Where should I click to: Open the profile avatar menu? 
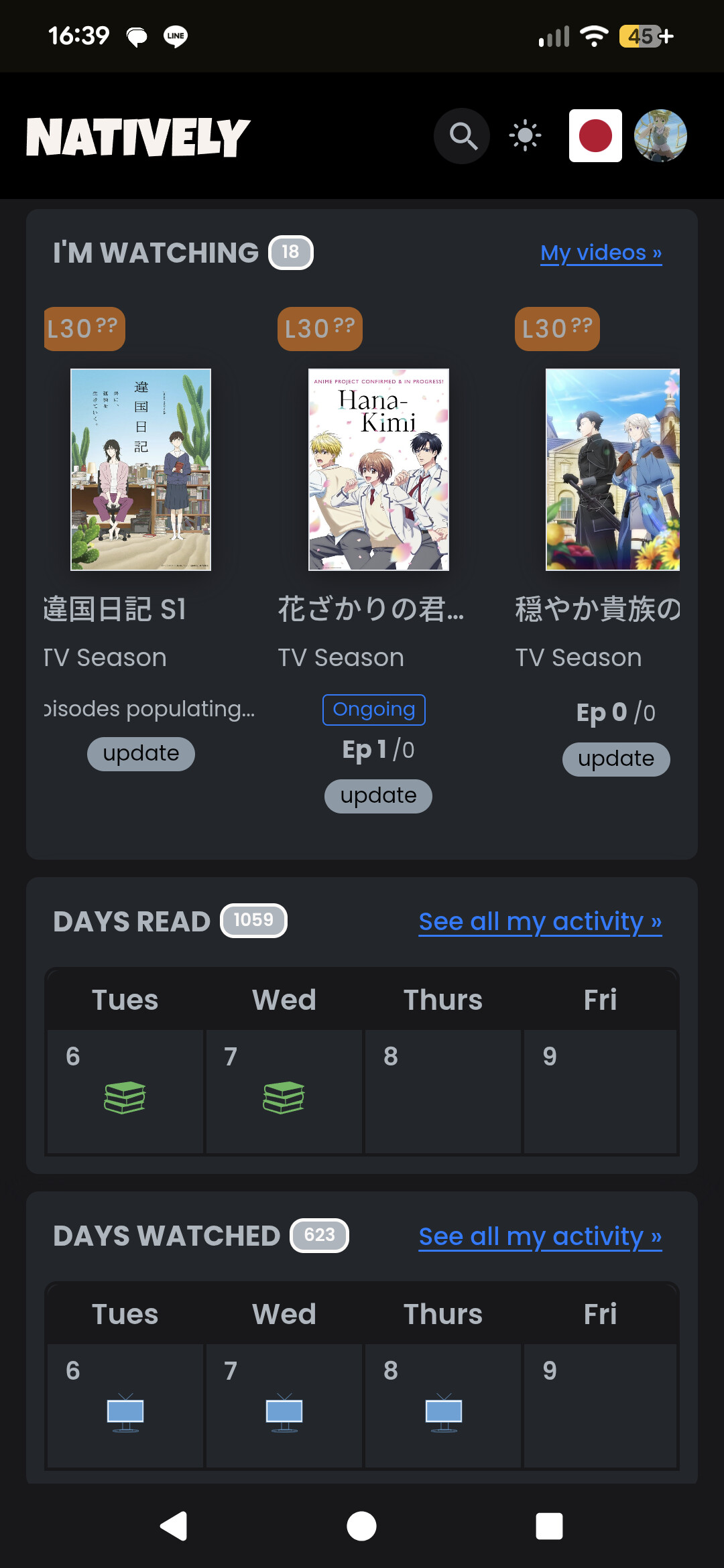pyautogui.click(x=660, y=136)
